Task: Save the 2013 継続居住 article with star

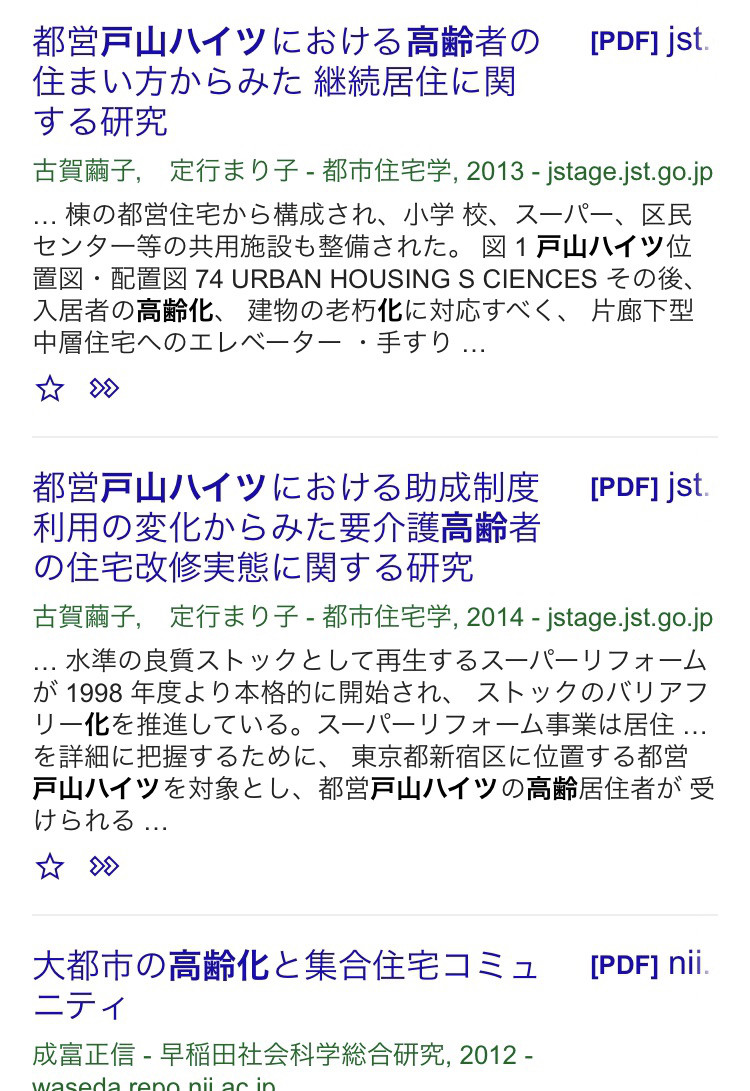Action: point(49,388)
